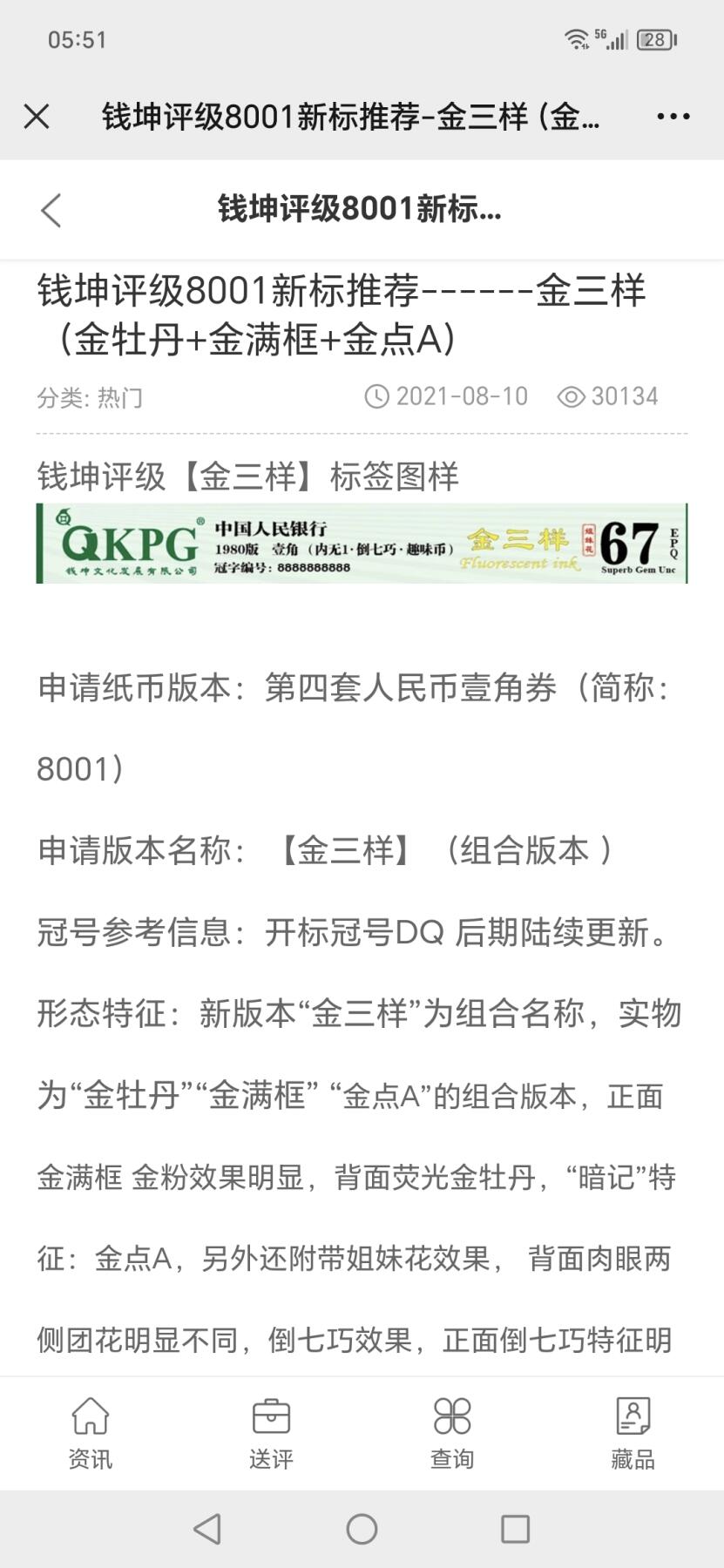
Task: Open the three-dot overflow menu
Action: [673, 116]
